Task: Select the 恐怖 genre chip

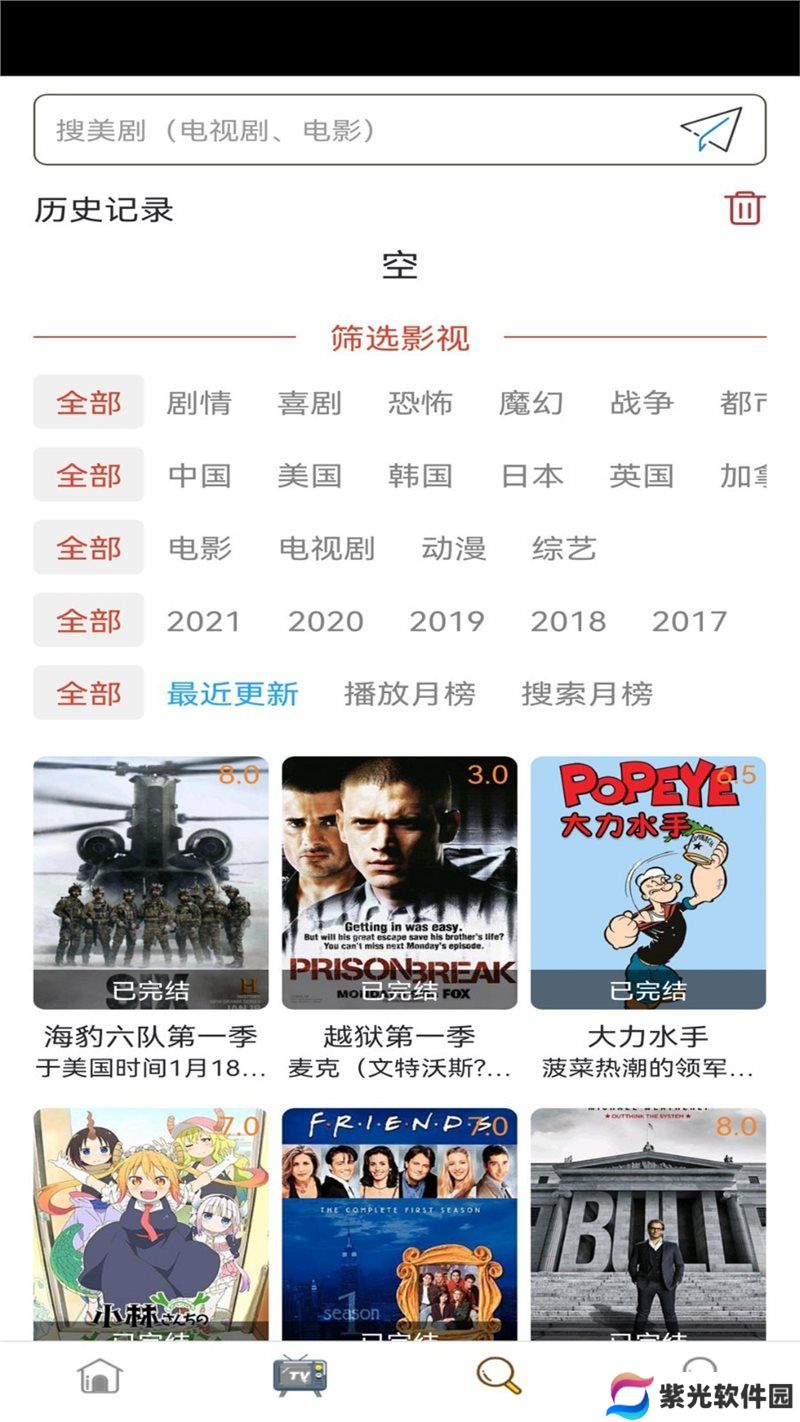Action: coord(420,403)
